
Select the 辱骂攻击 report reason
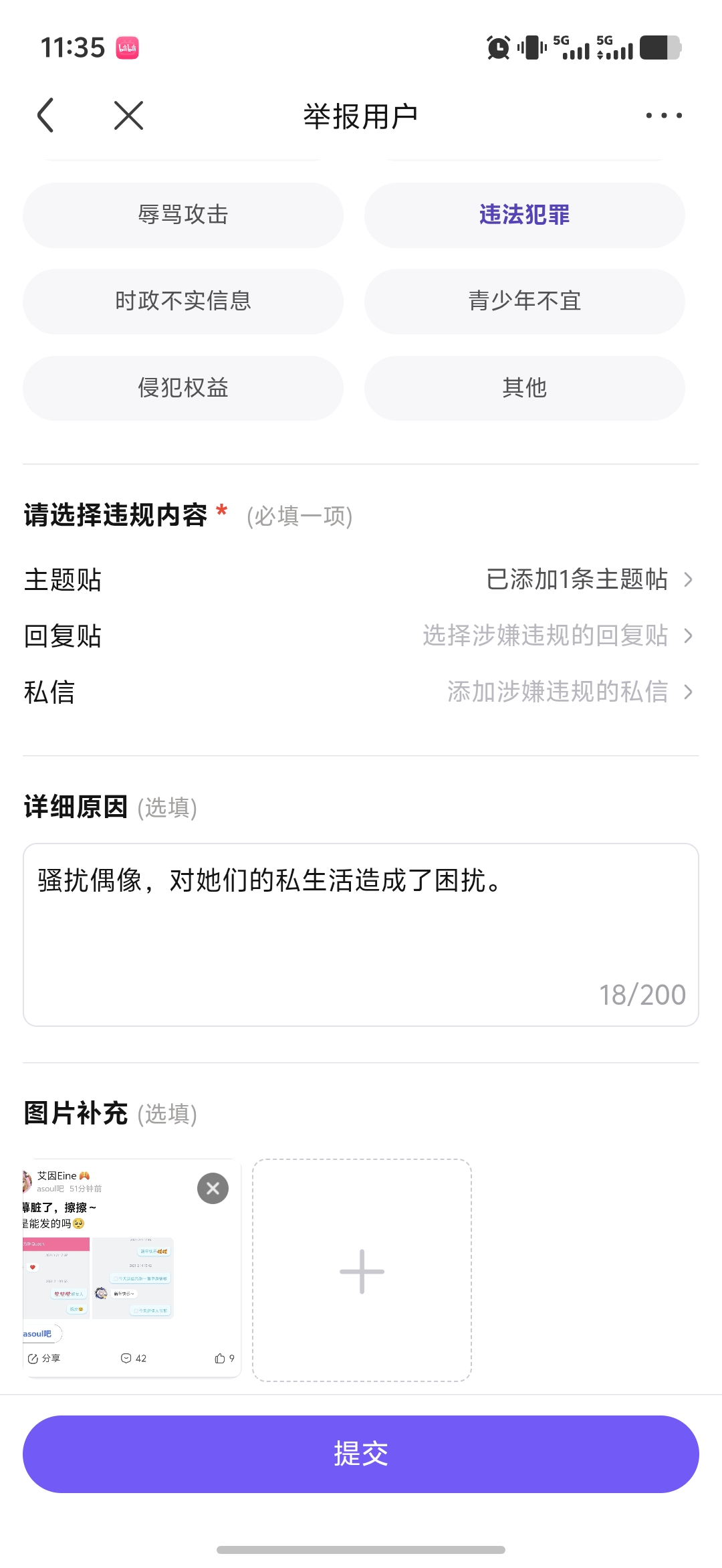pos(183,215)
